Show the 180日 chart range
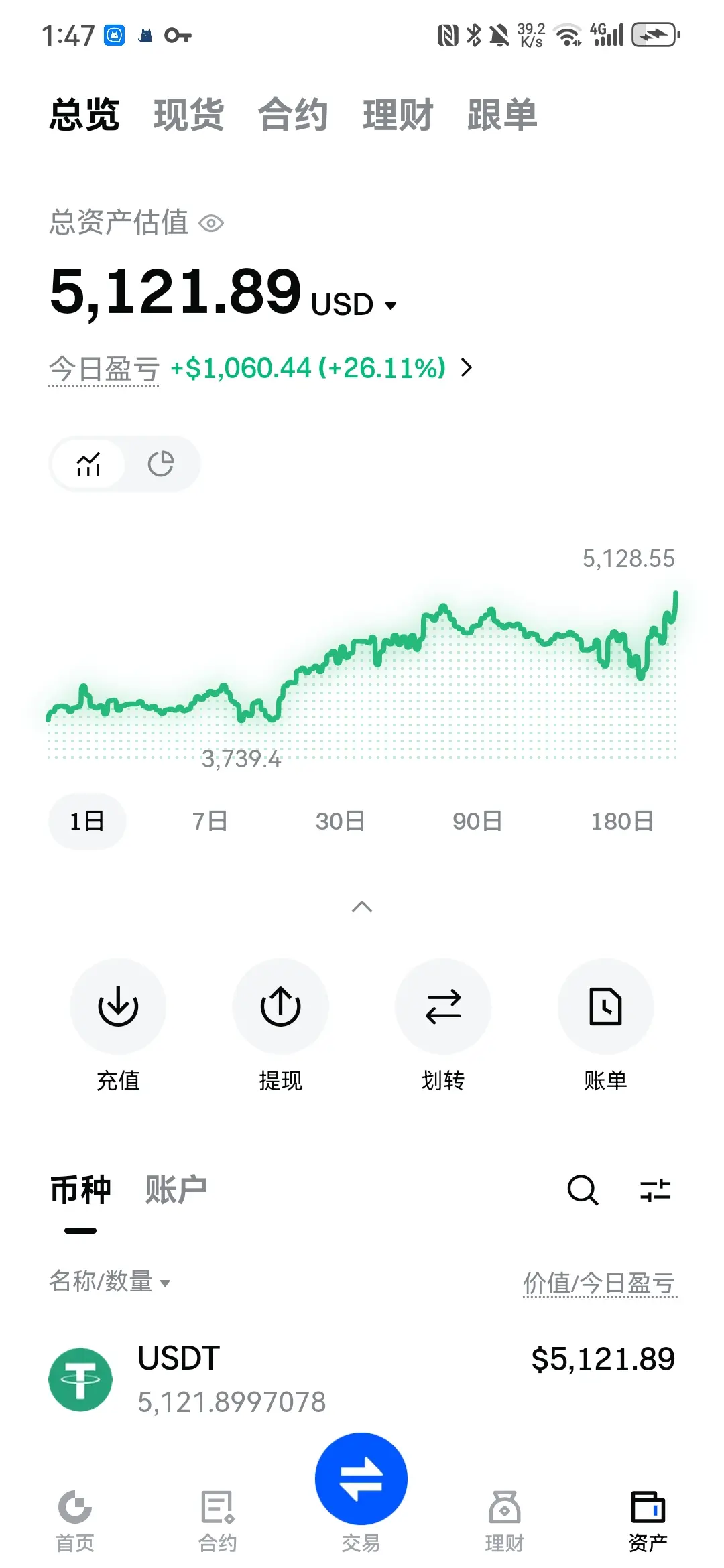724x1568 pixels. pos(621,821)
